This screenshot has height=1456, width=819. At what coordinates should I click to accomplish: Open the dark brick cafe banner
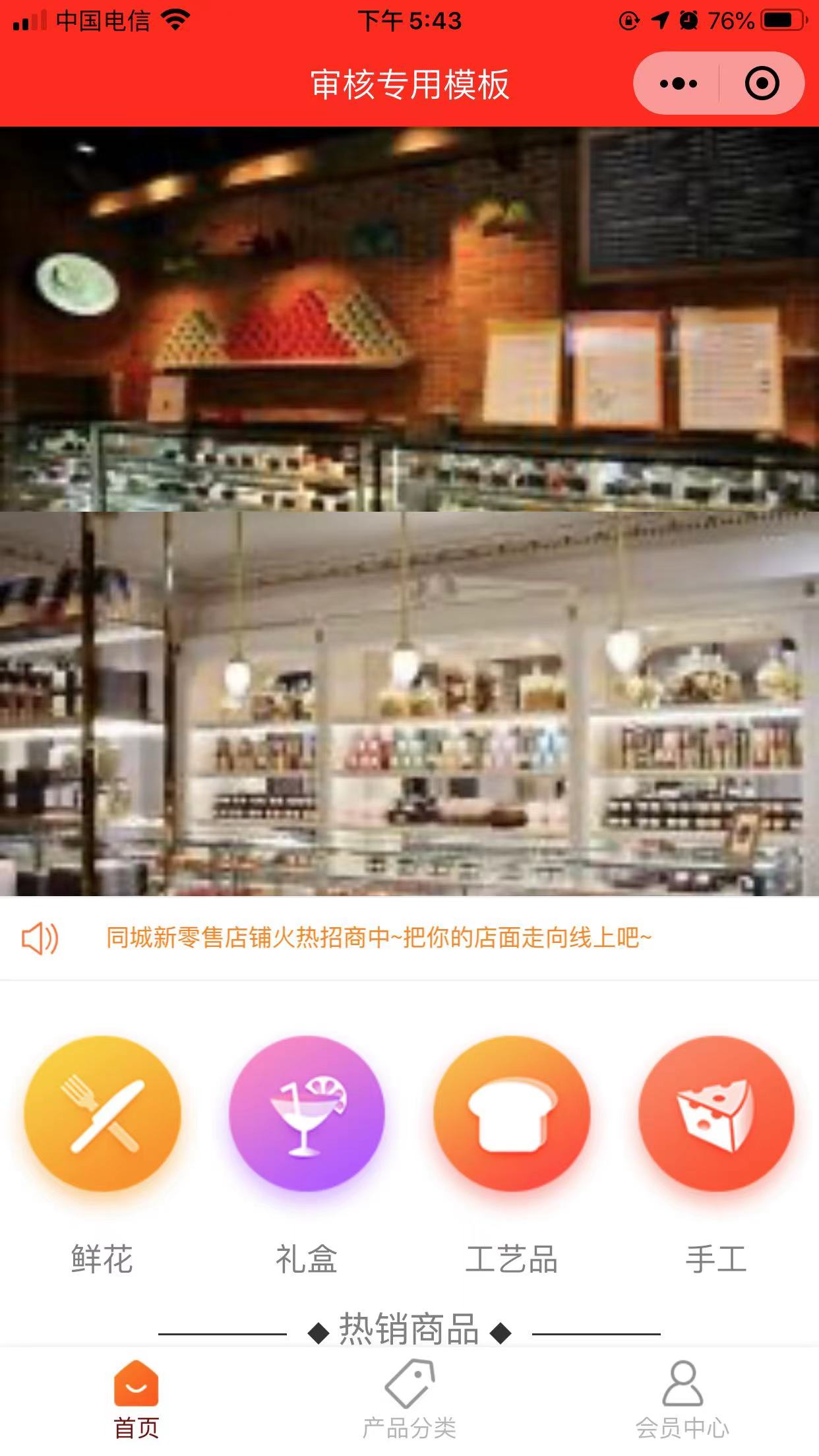409,319
